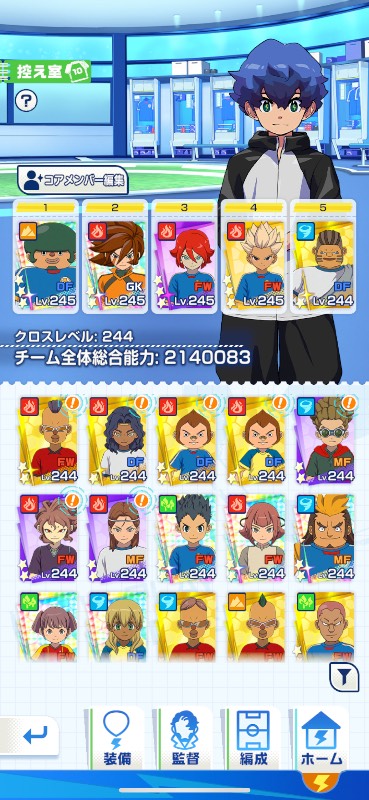Tap コアメンバー編集 button

[x=72, y=180]
